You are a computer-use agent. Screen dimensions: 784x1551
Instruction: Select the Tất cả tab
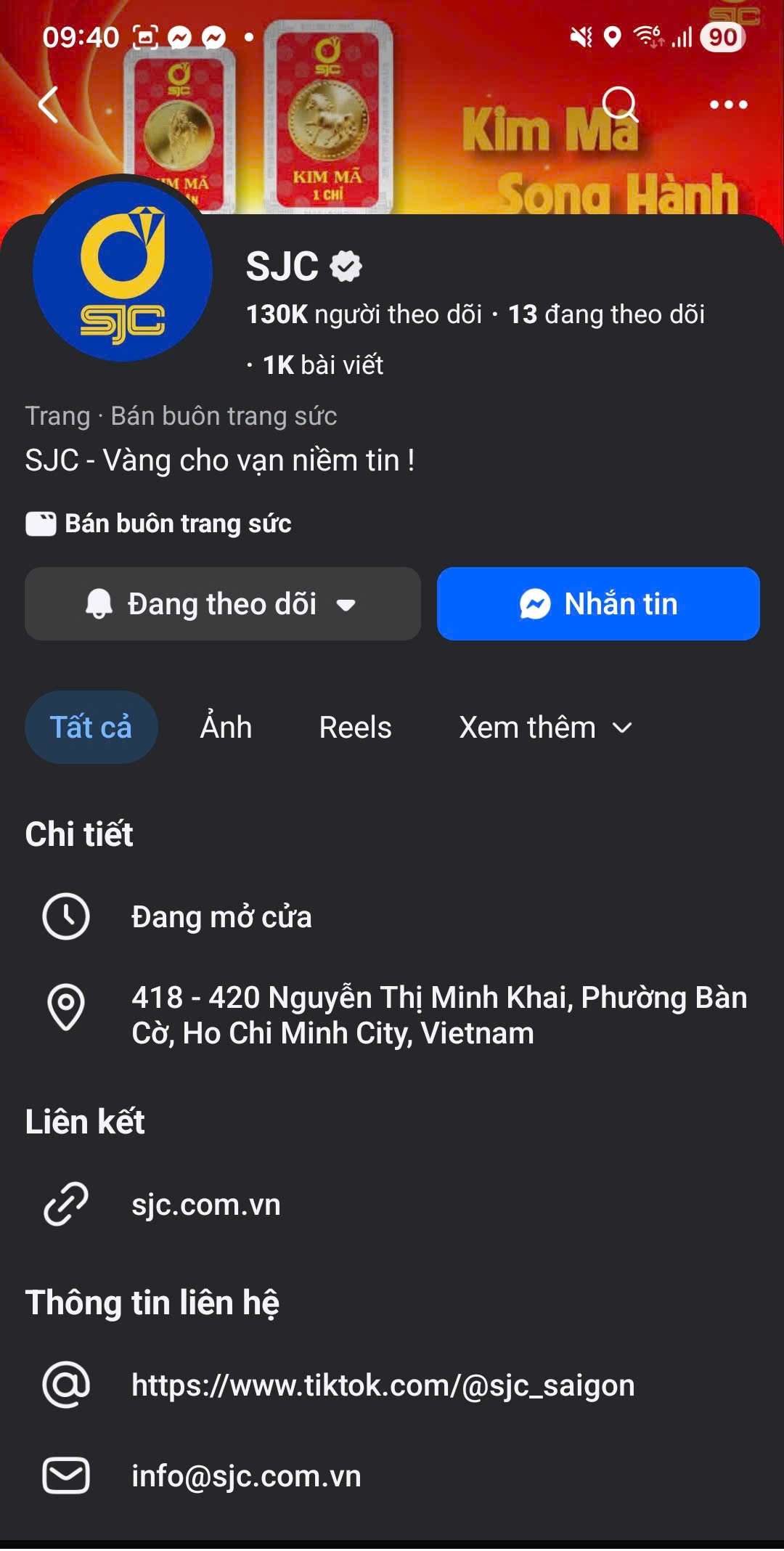pos(91,727)
